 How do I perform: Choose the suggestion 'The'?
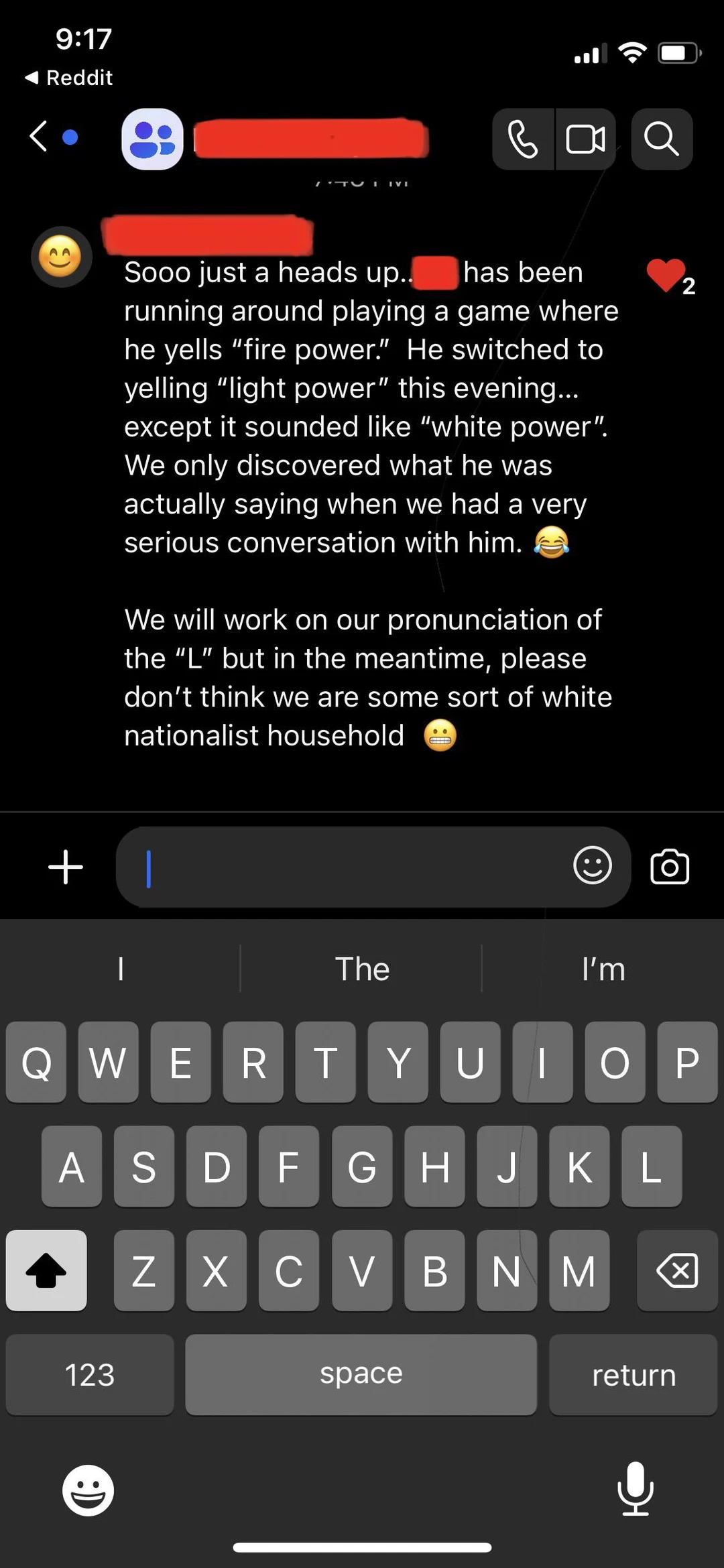[362, 969]
